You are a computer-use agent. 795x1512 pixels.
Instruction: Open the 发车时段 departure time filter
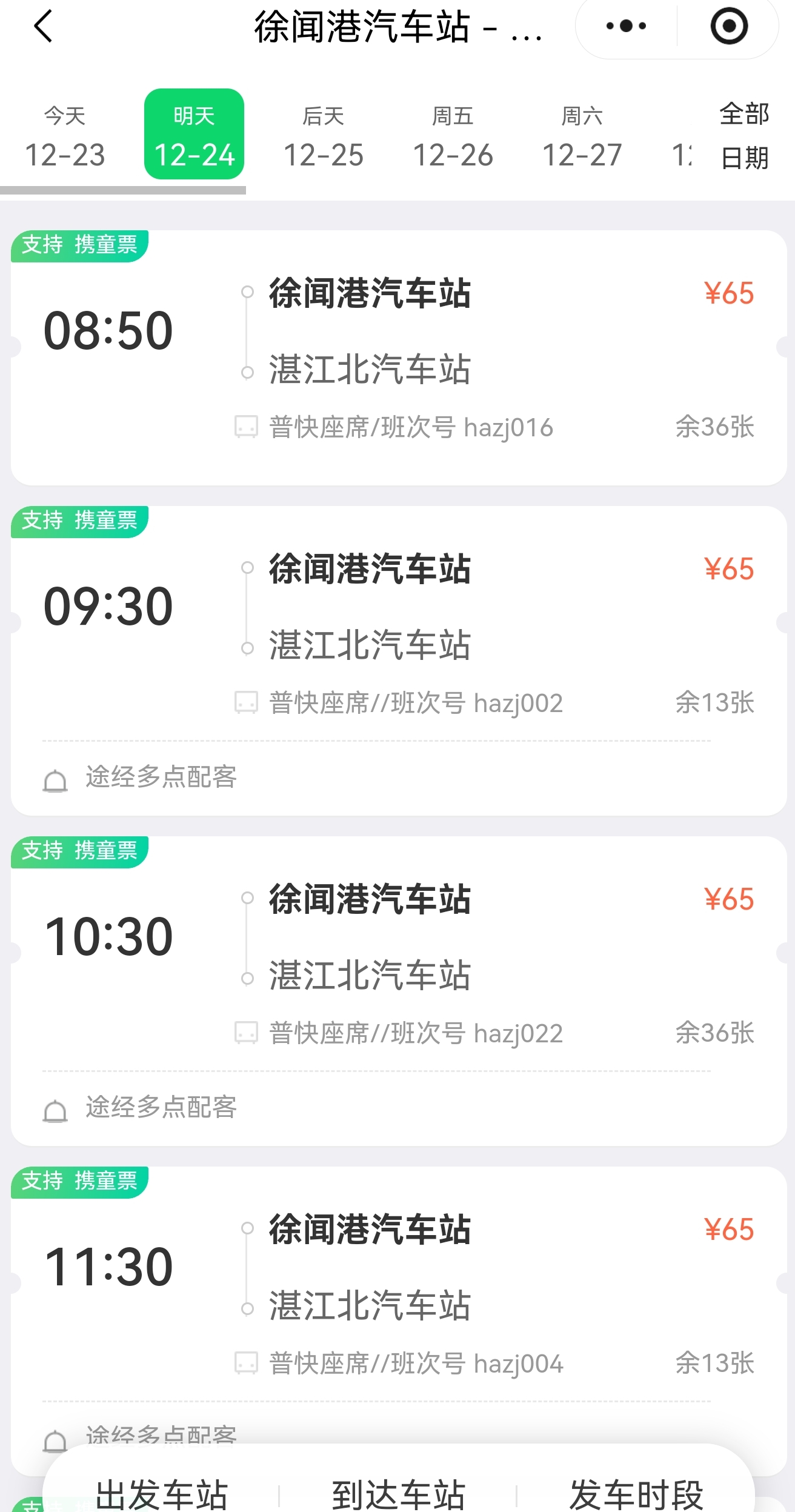(x=636, y=1494)
